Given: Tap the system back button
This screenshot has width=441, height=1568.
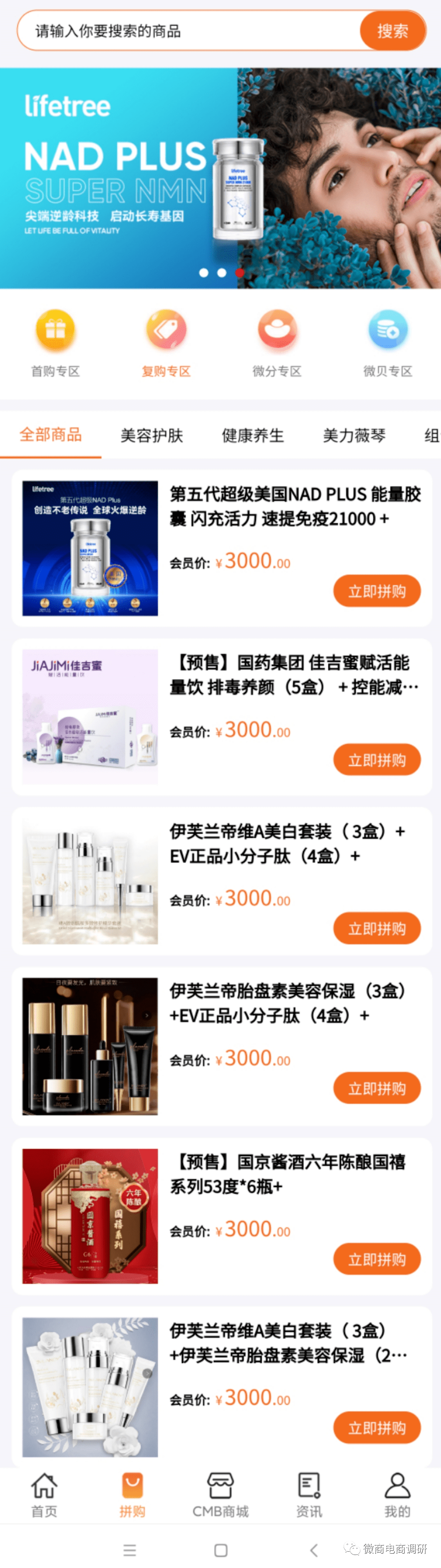Looking at the screenshot, I should 314,1550.
